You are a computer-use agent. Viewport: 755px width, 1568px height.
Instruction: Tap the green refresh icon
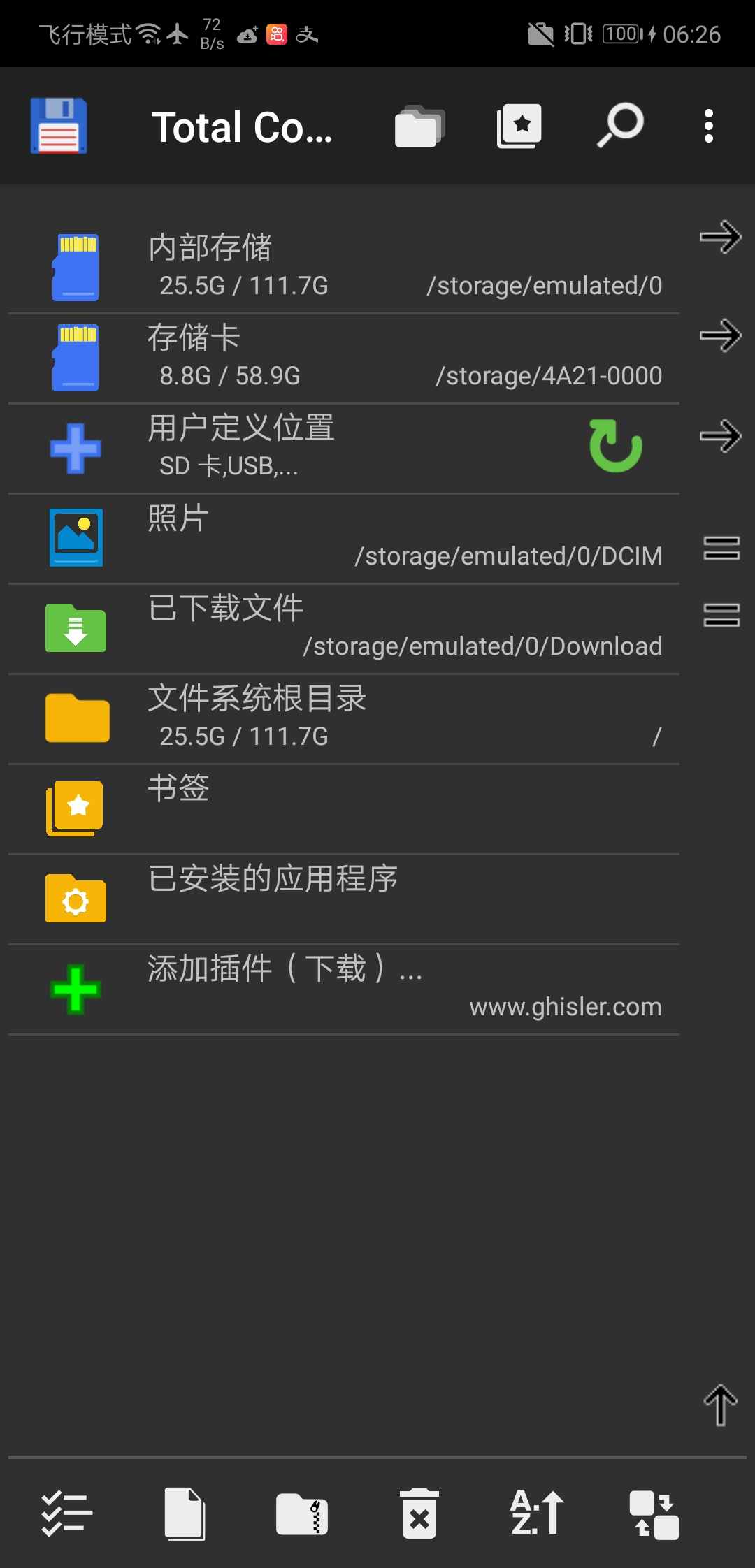615,447
